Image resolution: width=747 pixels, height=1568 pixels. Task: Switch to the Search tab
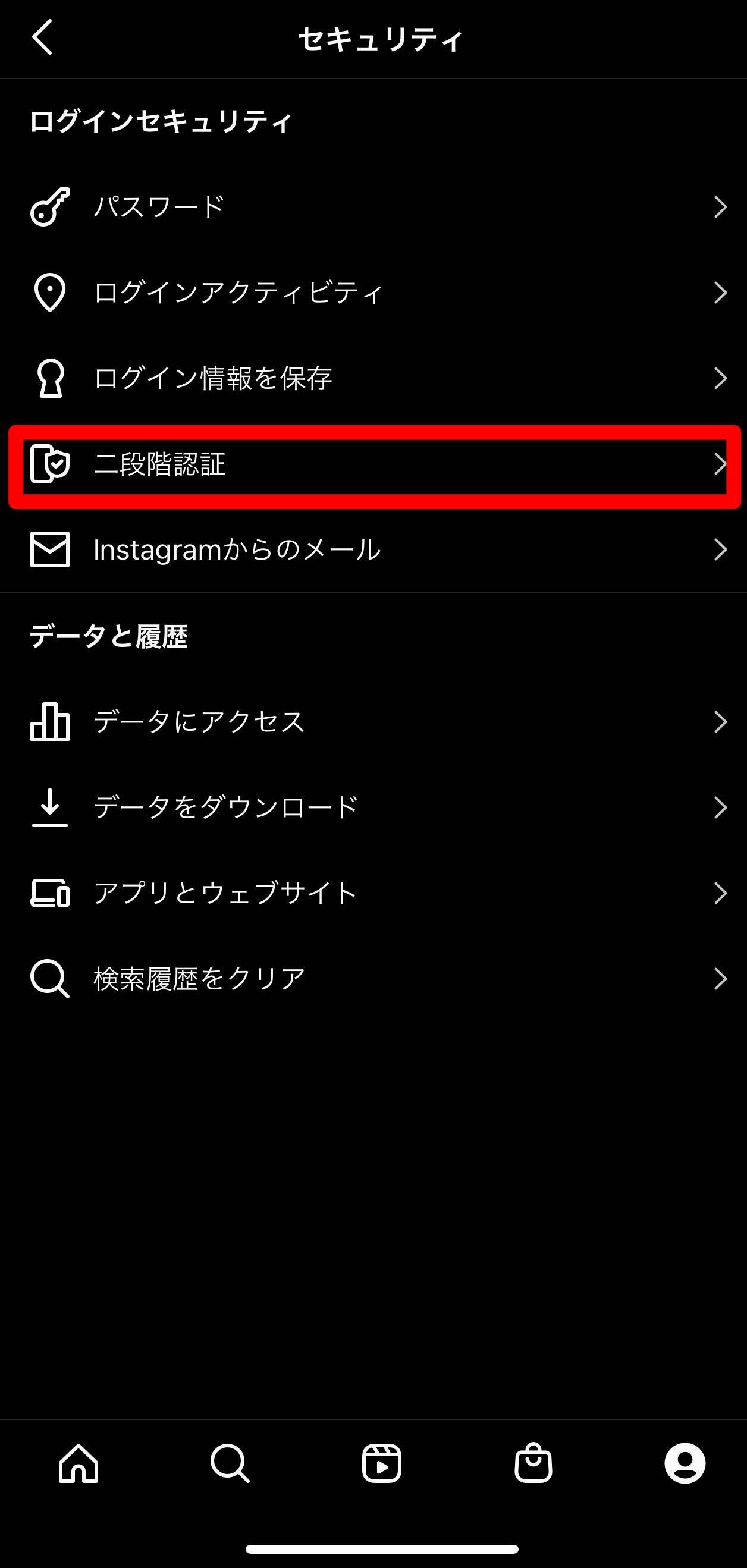(x=230, y=1463)
